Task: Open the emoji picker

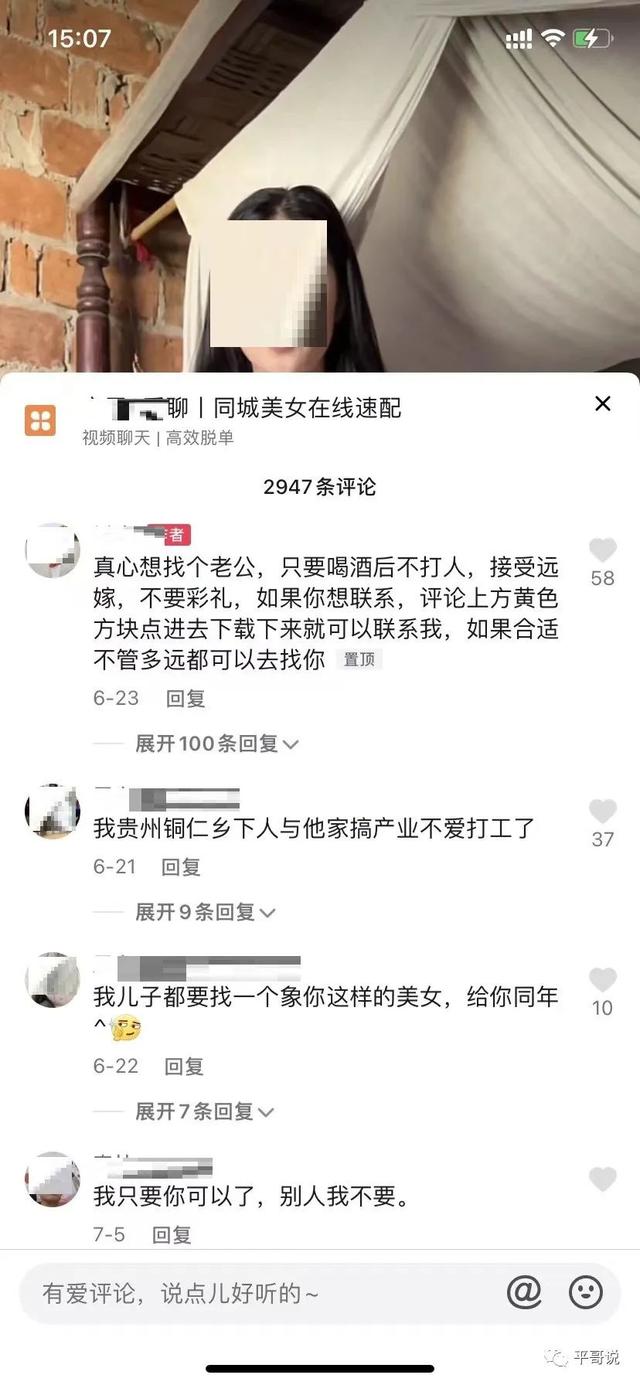Action: [x=586, y=1292]
